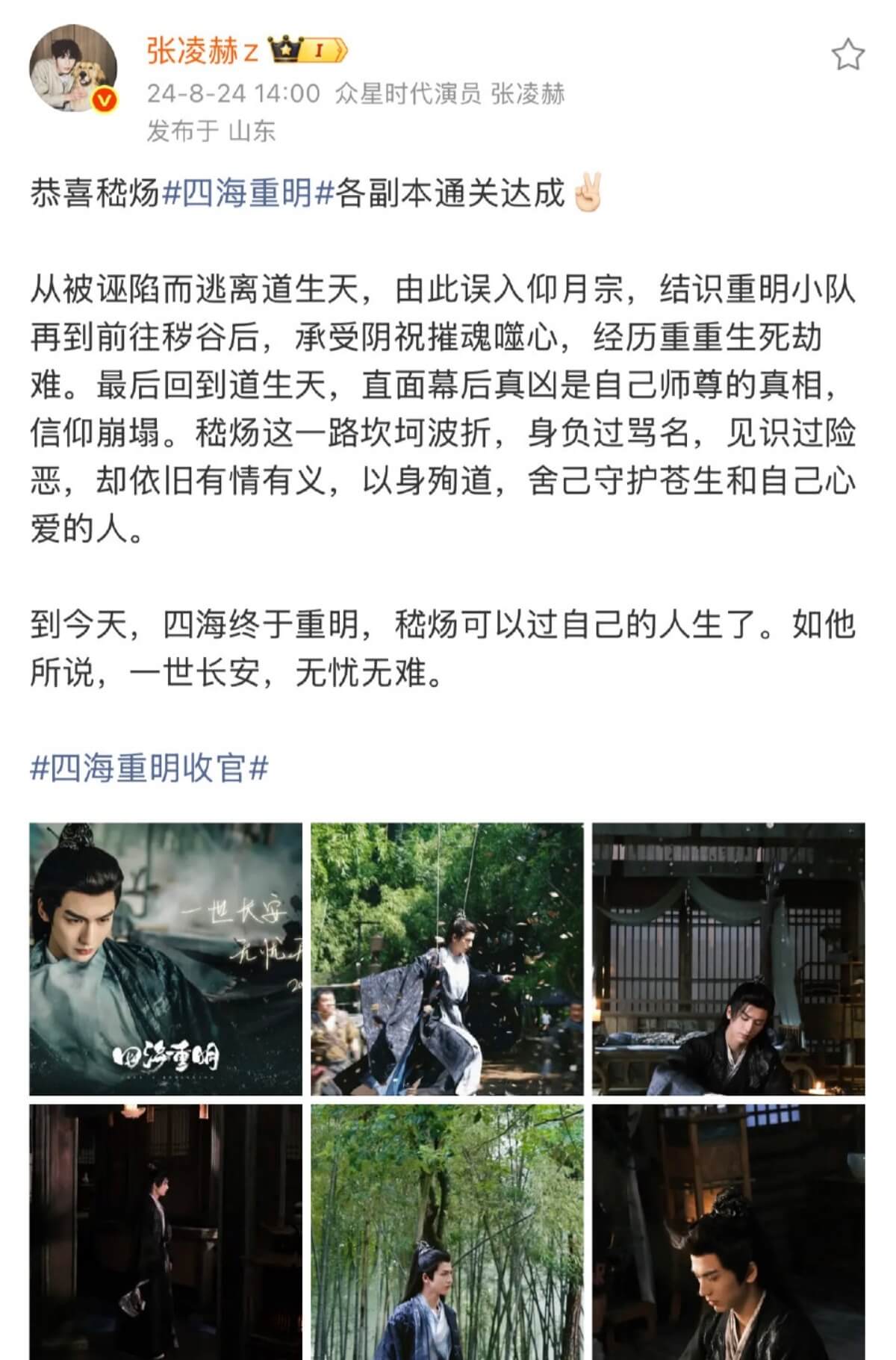
Task: Open the close-up photo of him looking down
Action: (x=728, y=1232)
